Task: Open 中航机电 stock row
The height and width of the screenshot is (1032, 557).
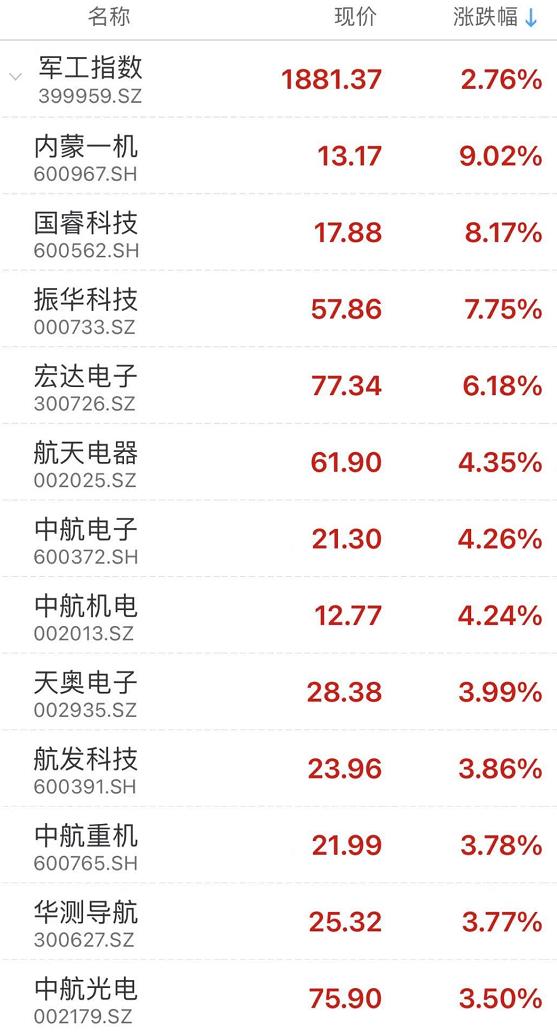Action: click(278, 615)
